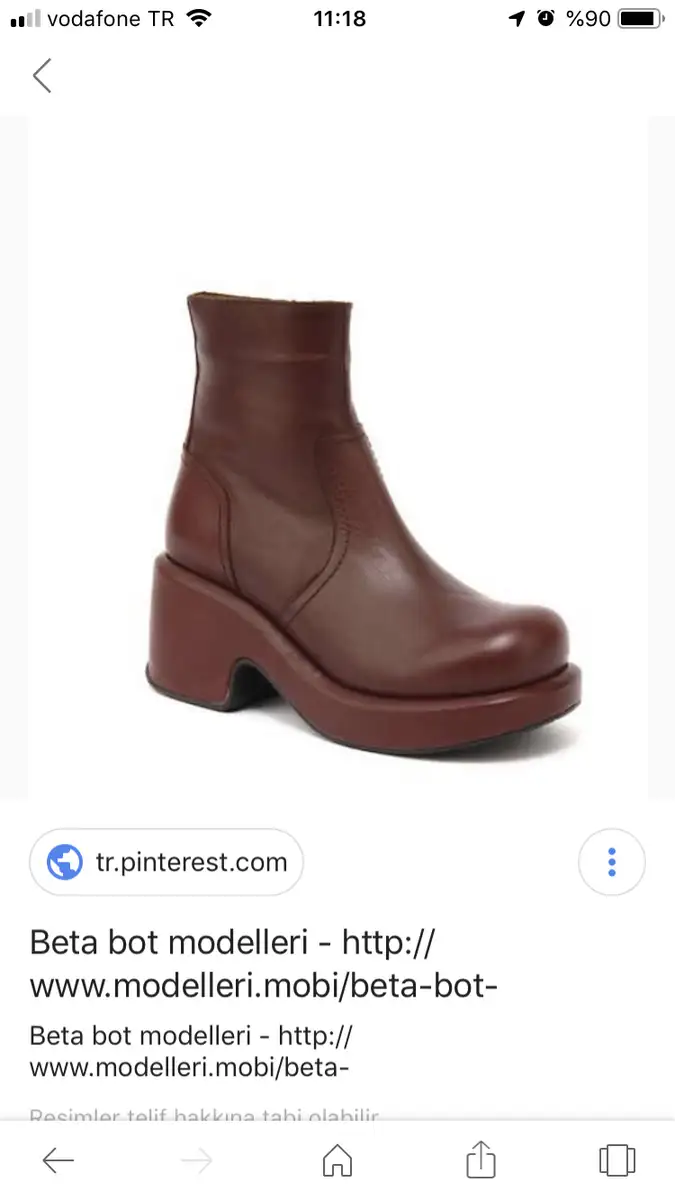The width and height of the screenshot is (675, 1200).
Task: Go to the home page
Action: point(337,1160)
